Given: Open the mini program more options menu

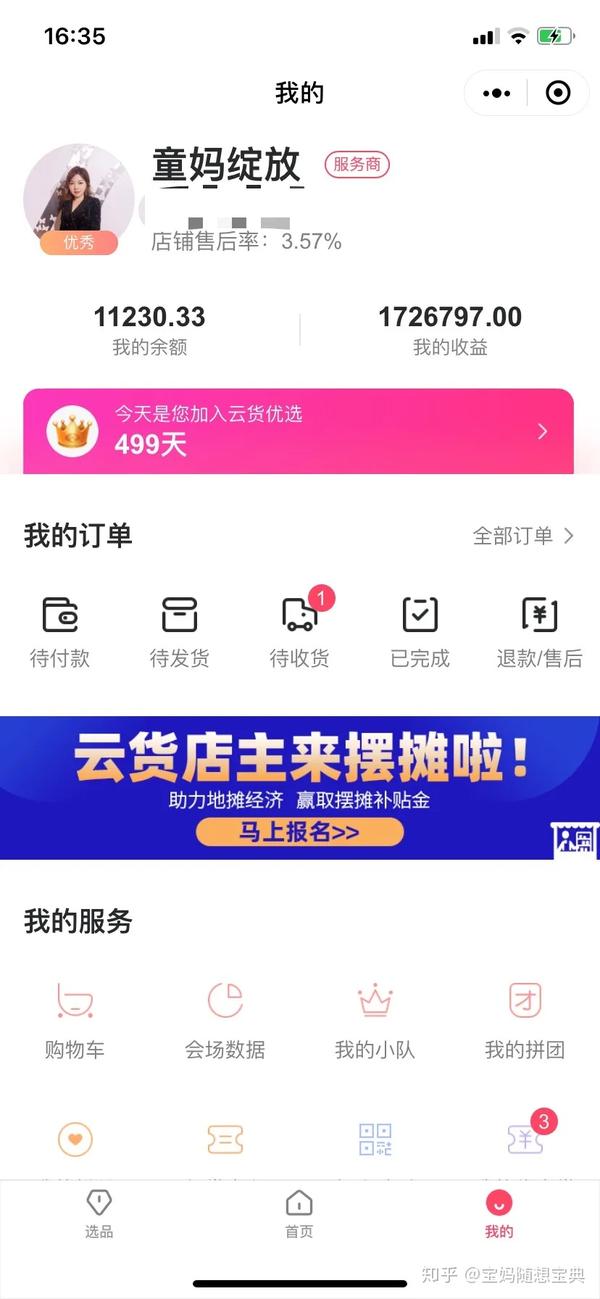Looking at the screenshot, I should [x=497, y=93].
